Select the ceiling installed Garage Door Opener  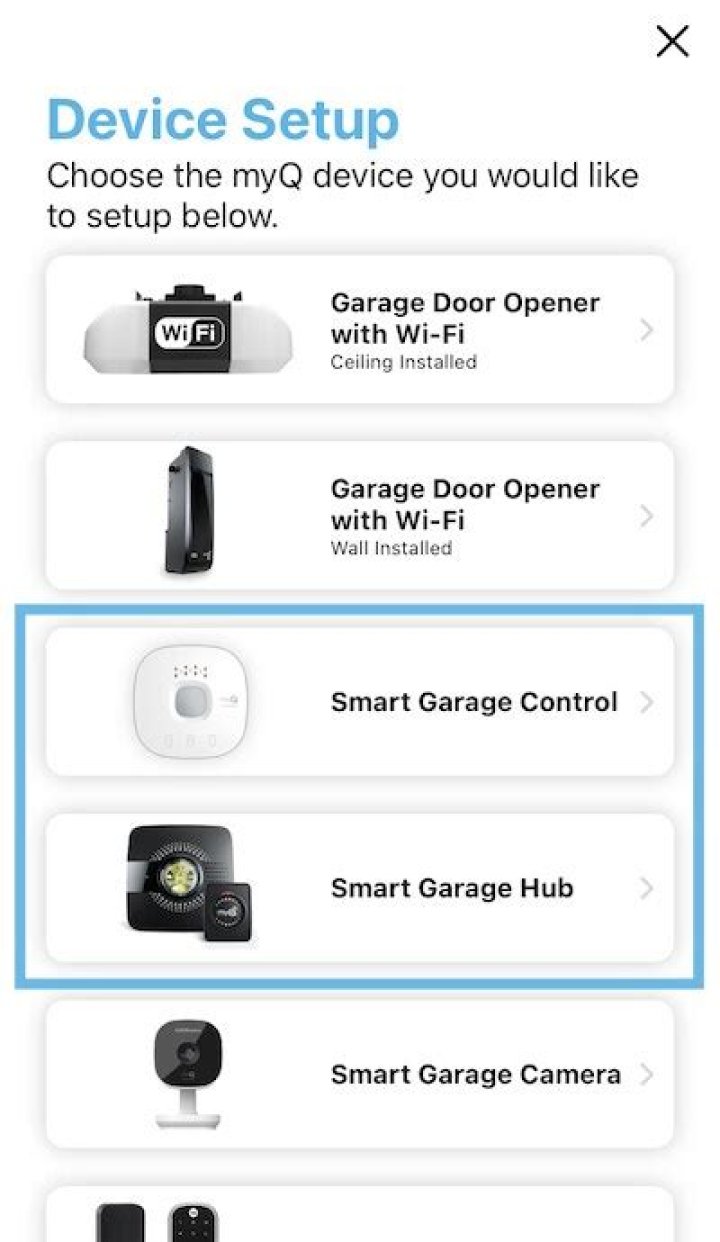point(360,330)
